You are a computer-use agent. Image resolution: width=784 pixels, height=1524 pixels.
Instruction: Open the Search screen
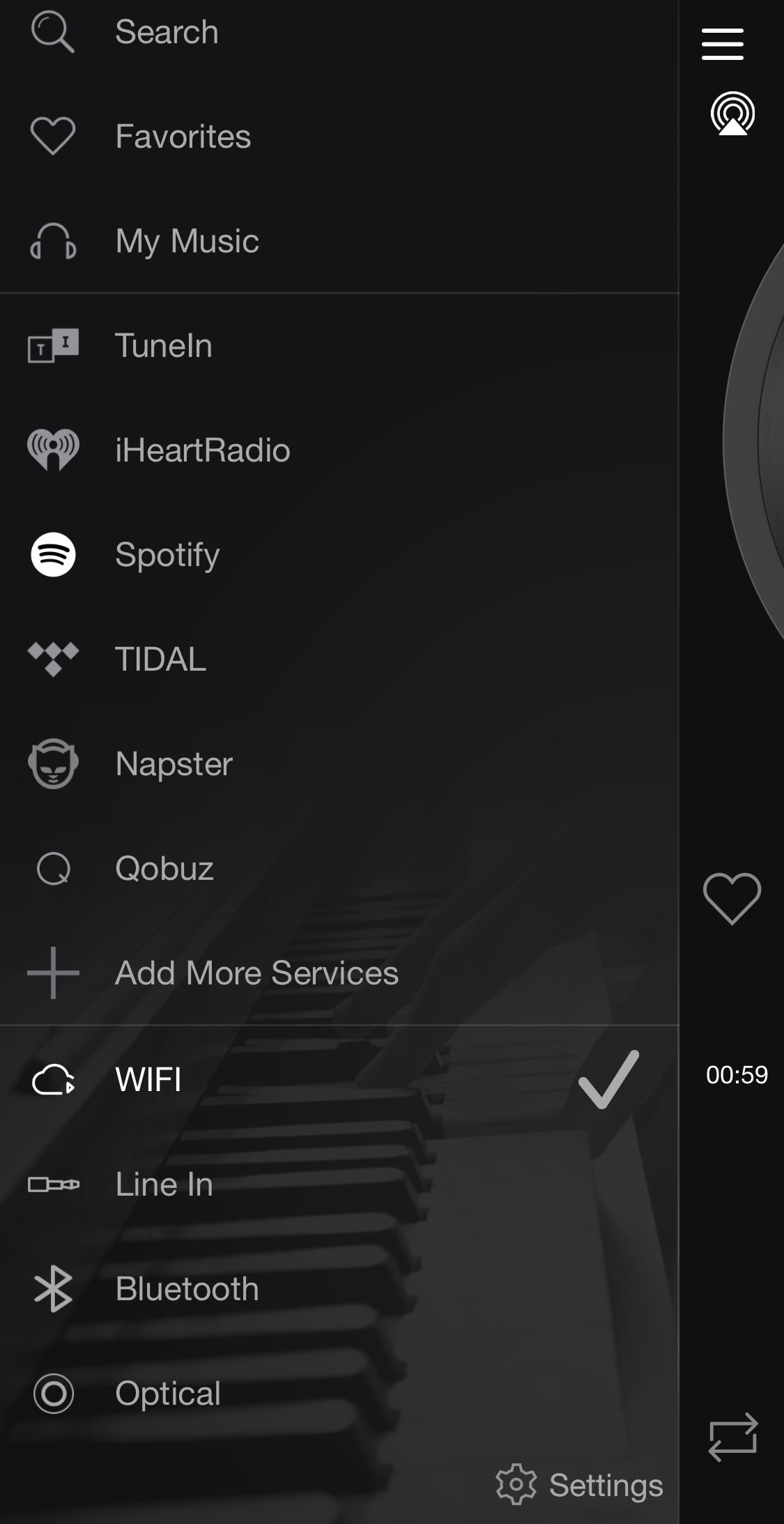click(x=166, y=31)
